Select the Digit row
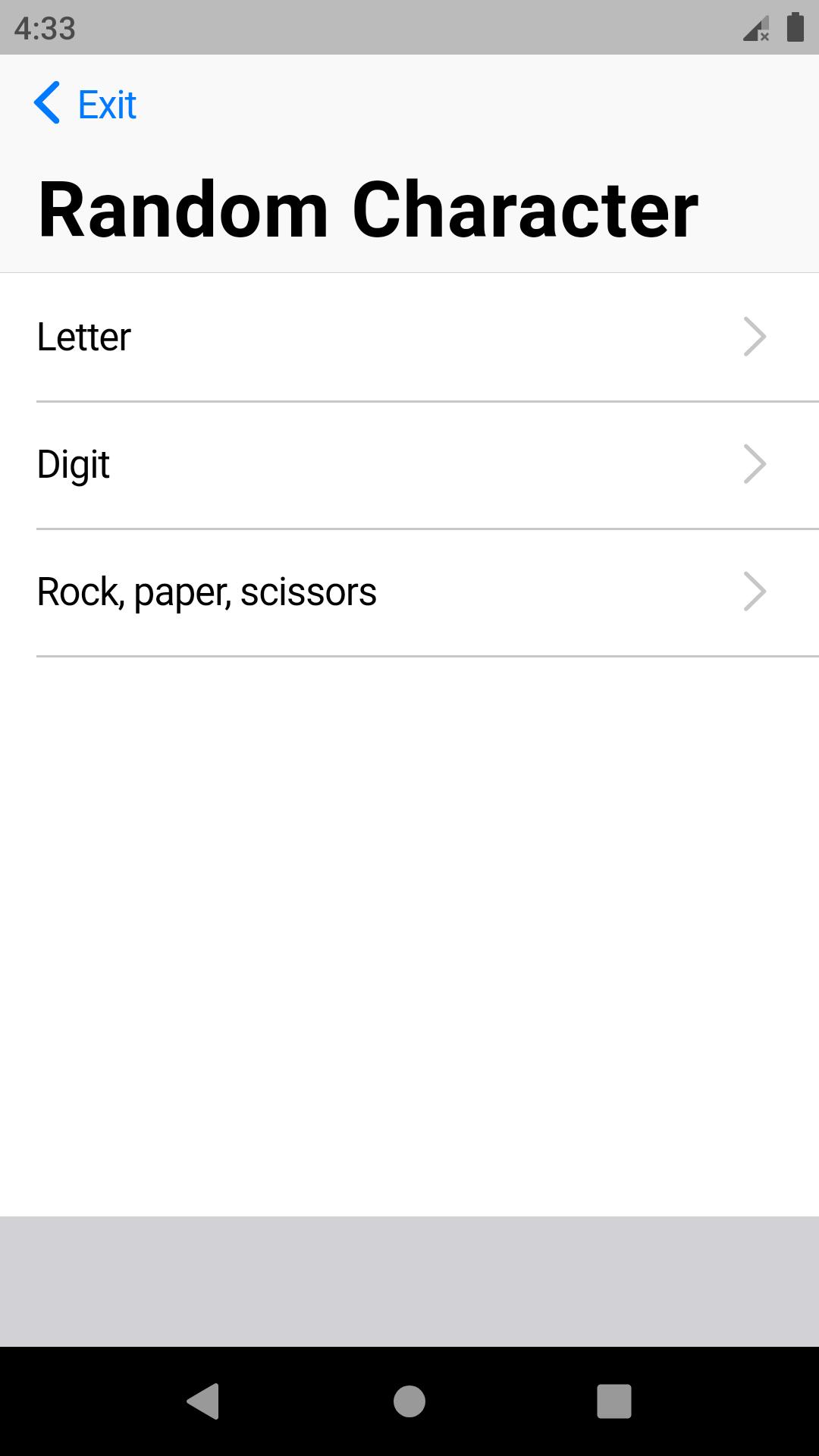The image size is (819, 1456). [x=409, y=465]
